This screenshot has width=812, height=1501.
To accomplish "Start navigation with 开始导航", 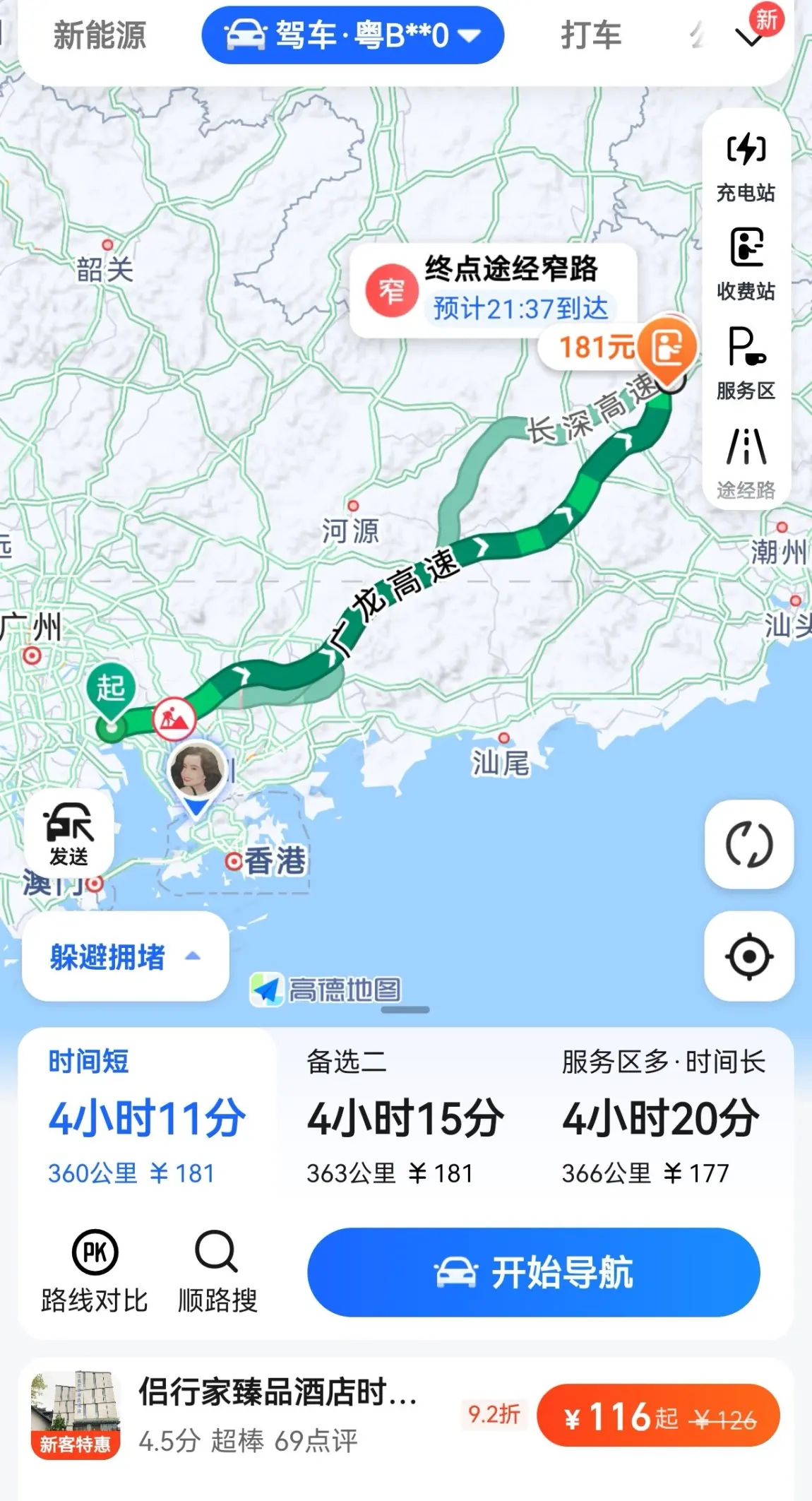I will coord(534,1272).
